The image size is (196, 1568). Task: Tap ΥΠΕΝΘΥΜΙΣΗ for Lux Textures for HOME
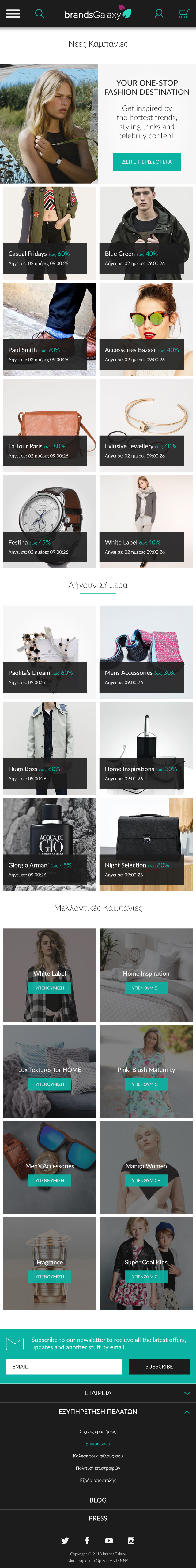(x=49, y=1084)
